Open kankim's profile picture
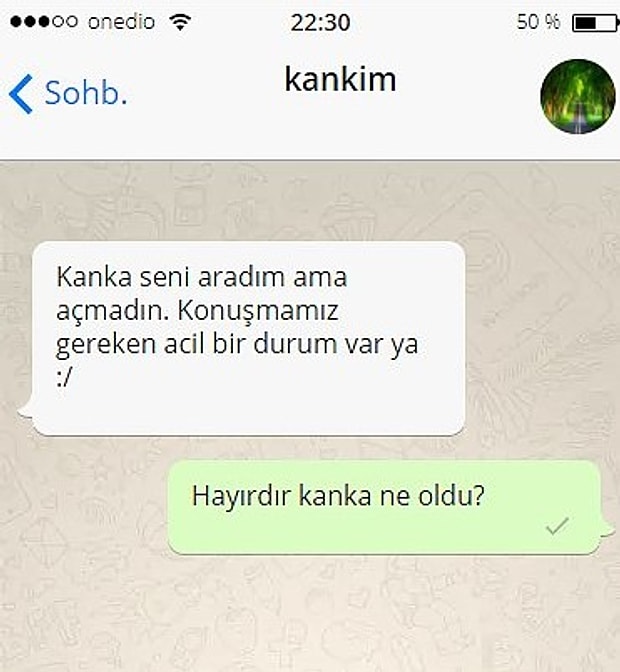Viewport: 620px width, 672px height. click(577, 96)
